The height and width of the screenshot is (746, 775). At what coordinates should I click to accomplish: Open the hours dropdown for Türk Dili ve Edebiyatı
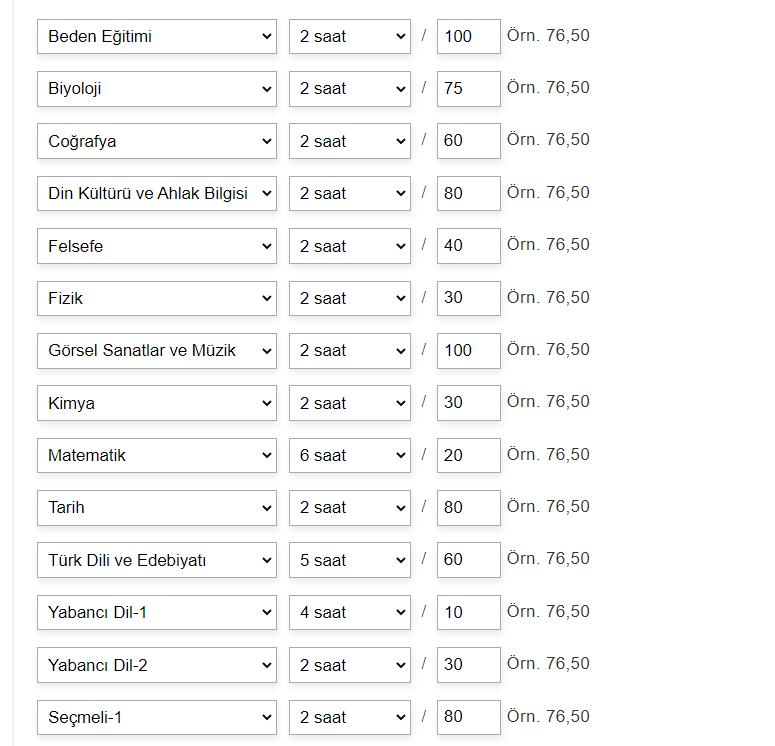point(349,560)
